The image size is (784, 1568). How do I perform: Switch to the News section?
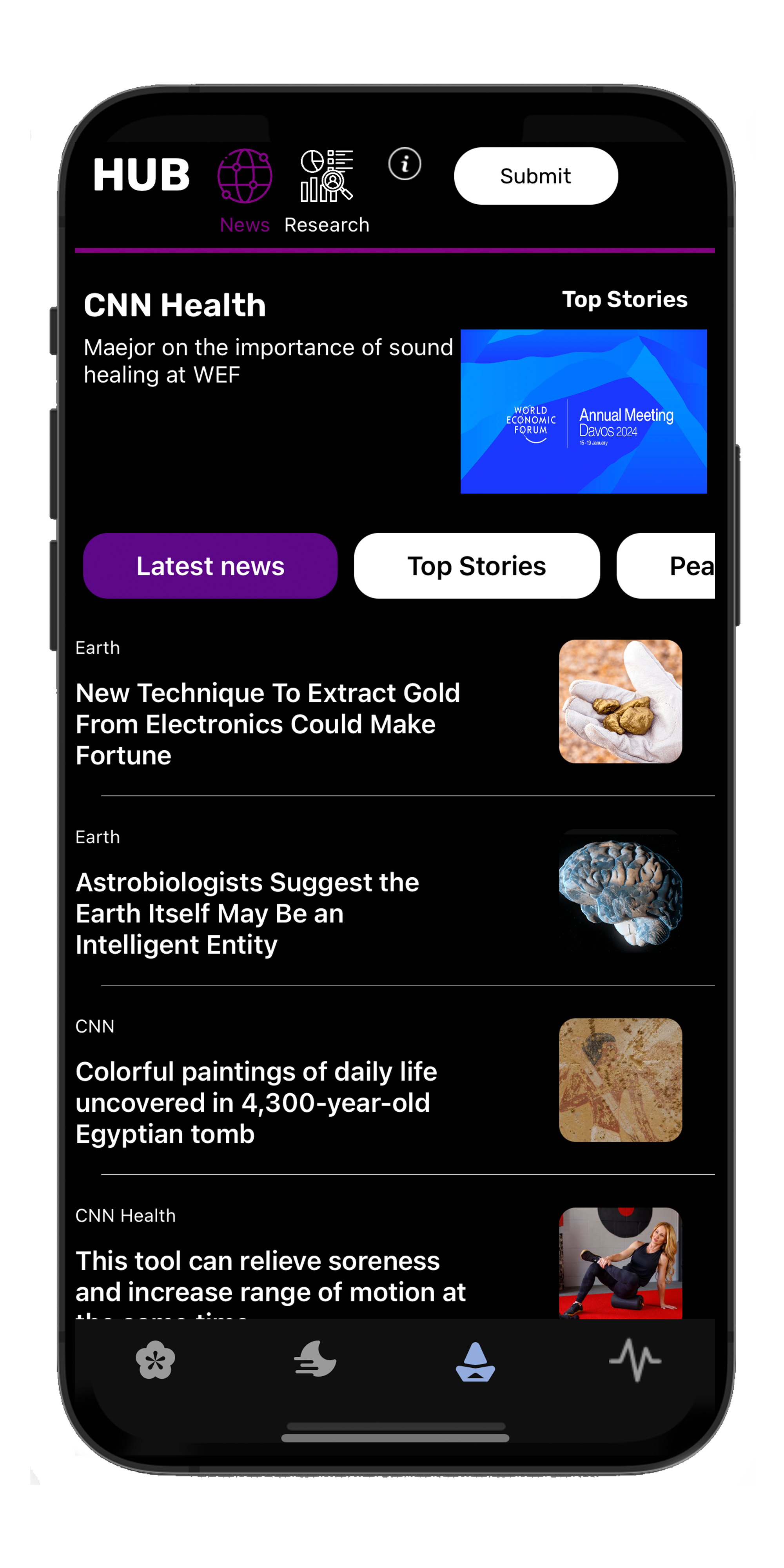click(245, 189)
